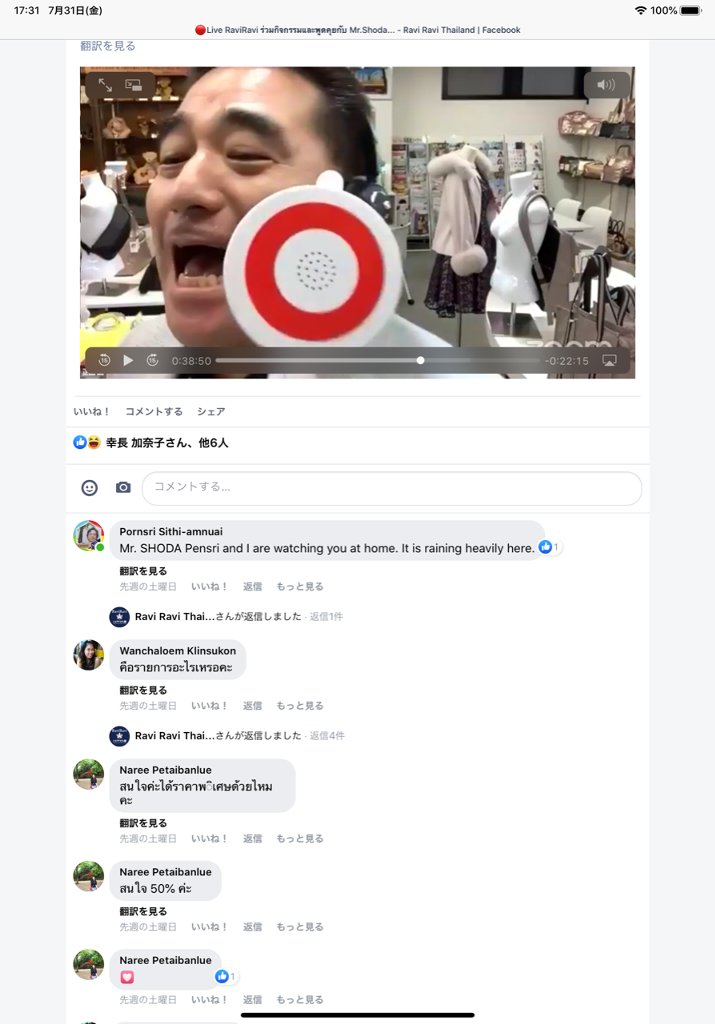Image resolution: width=715 pixels, height=1024 pixels.
Task: Open 翻訳を見る above the video
Action: click(108, 46)
